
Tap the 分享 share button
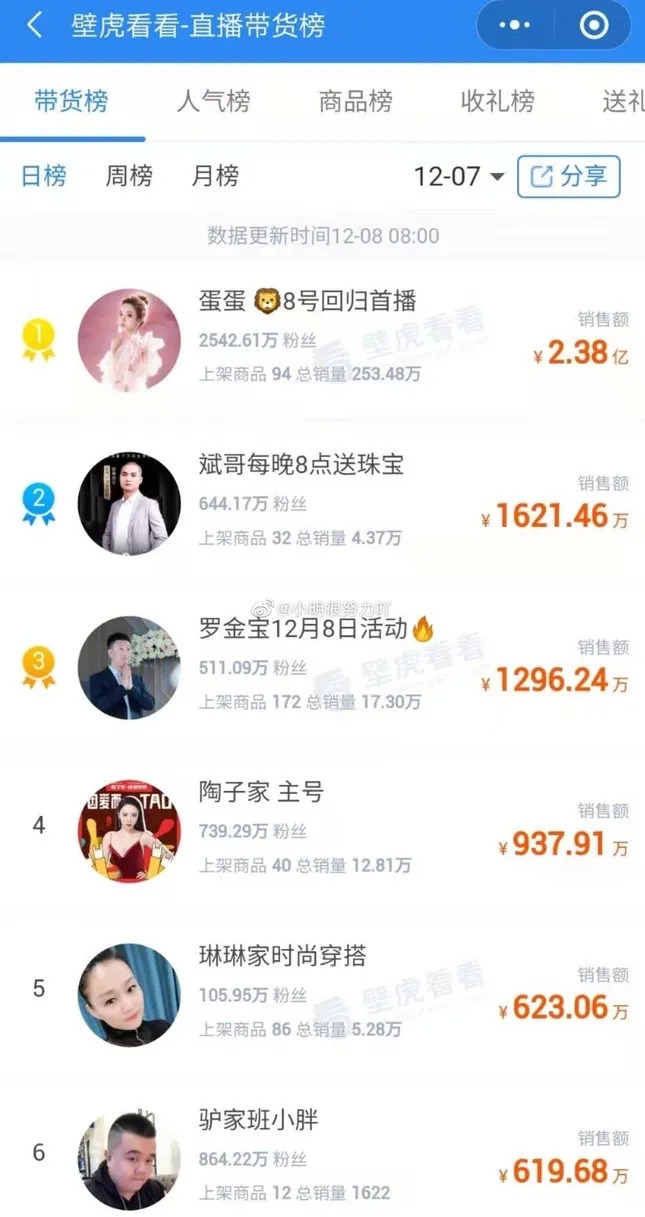[568, 177]
